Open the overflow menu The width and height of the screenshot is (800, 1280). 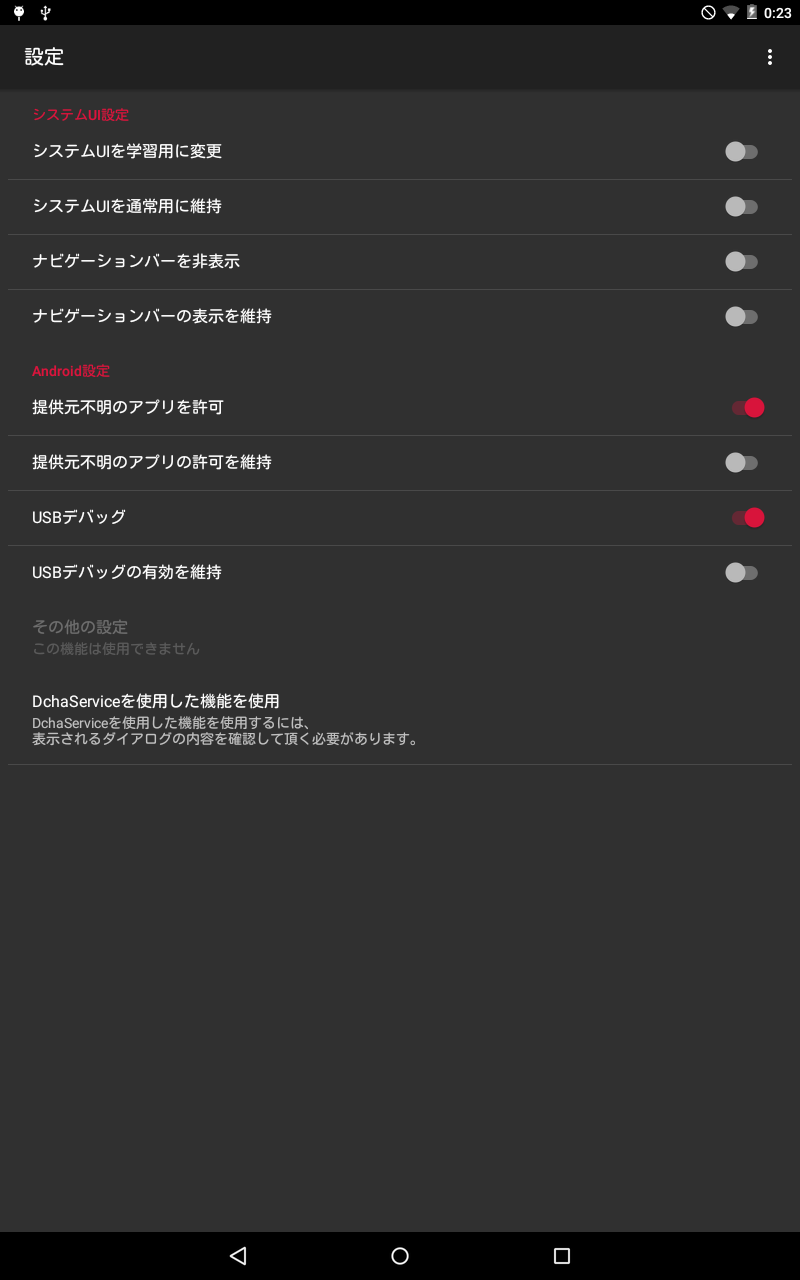(x=769, y=57)
